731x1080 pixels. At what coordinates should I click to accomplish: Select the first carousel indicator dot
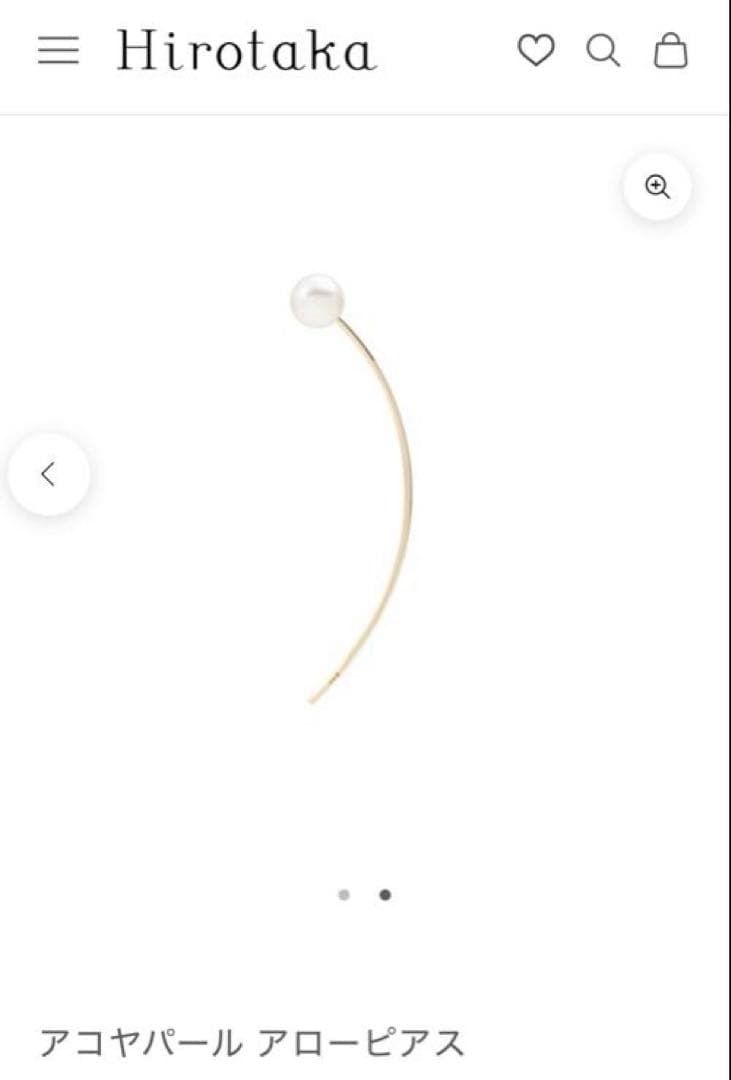[x=344, y=896]
